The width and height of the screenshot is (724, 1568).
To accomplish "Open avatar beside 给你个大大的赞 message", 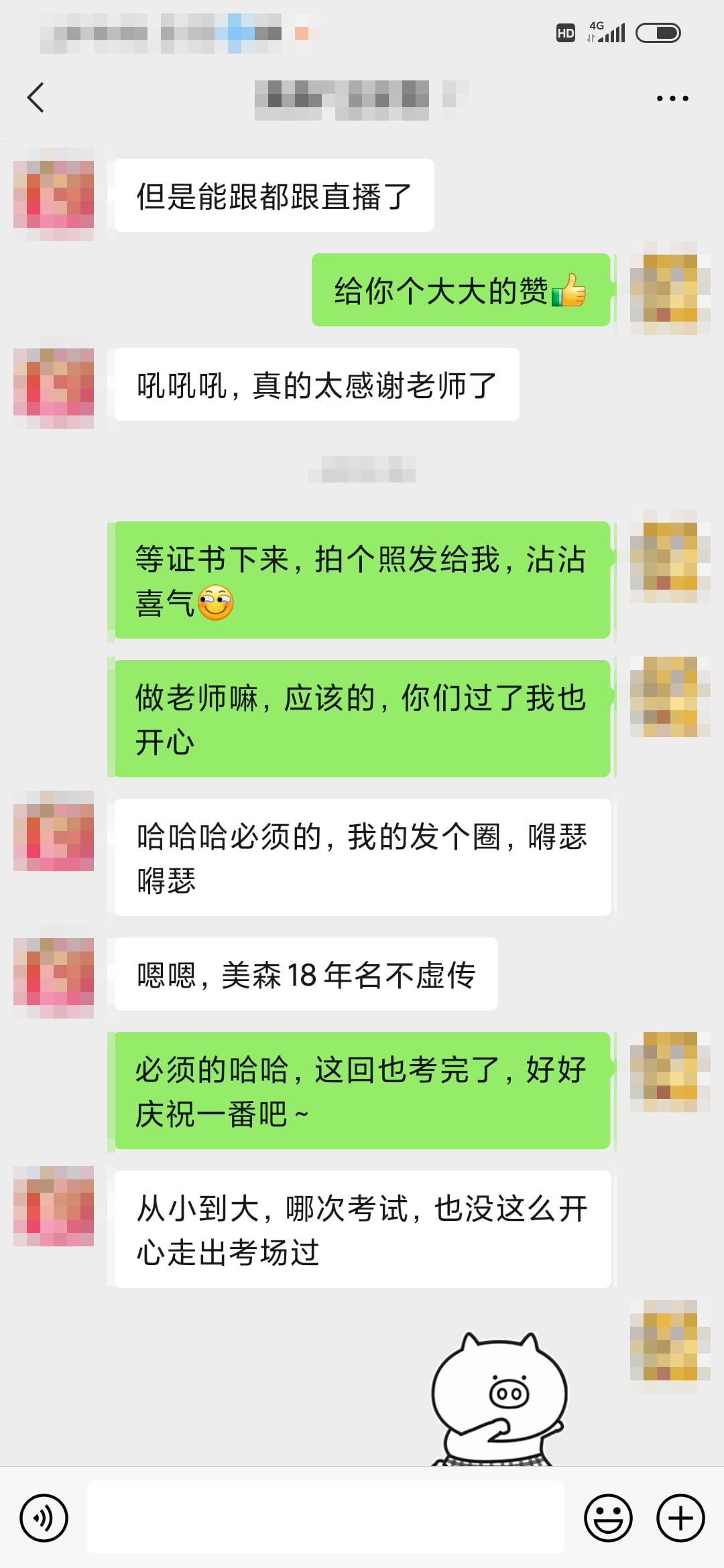I will pyautogui.click(x=670, y=289).
